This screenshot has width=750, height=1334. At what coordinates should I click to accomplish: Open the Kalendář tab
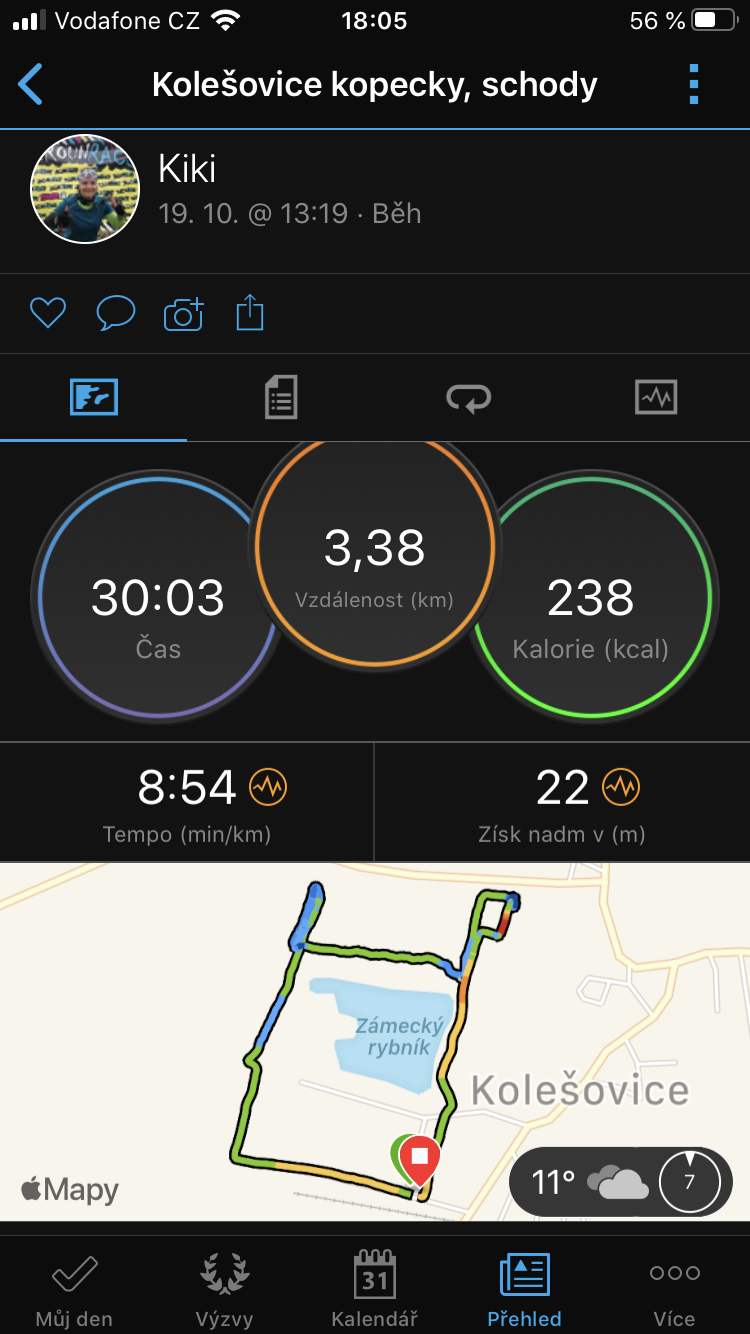point(375,1290)
